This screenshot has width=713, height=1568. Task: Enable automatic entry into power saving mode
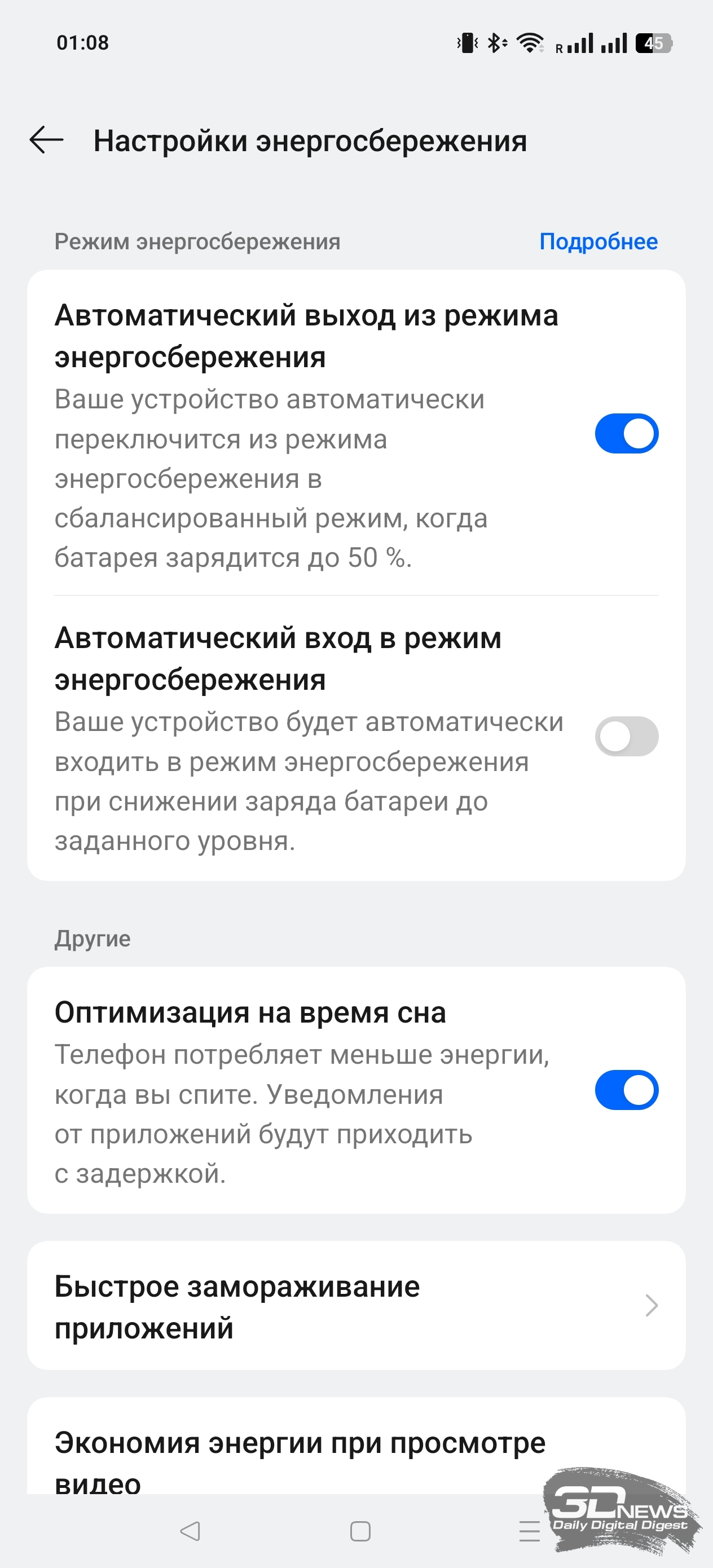[x=626, y=737]
